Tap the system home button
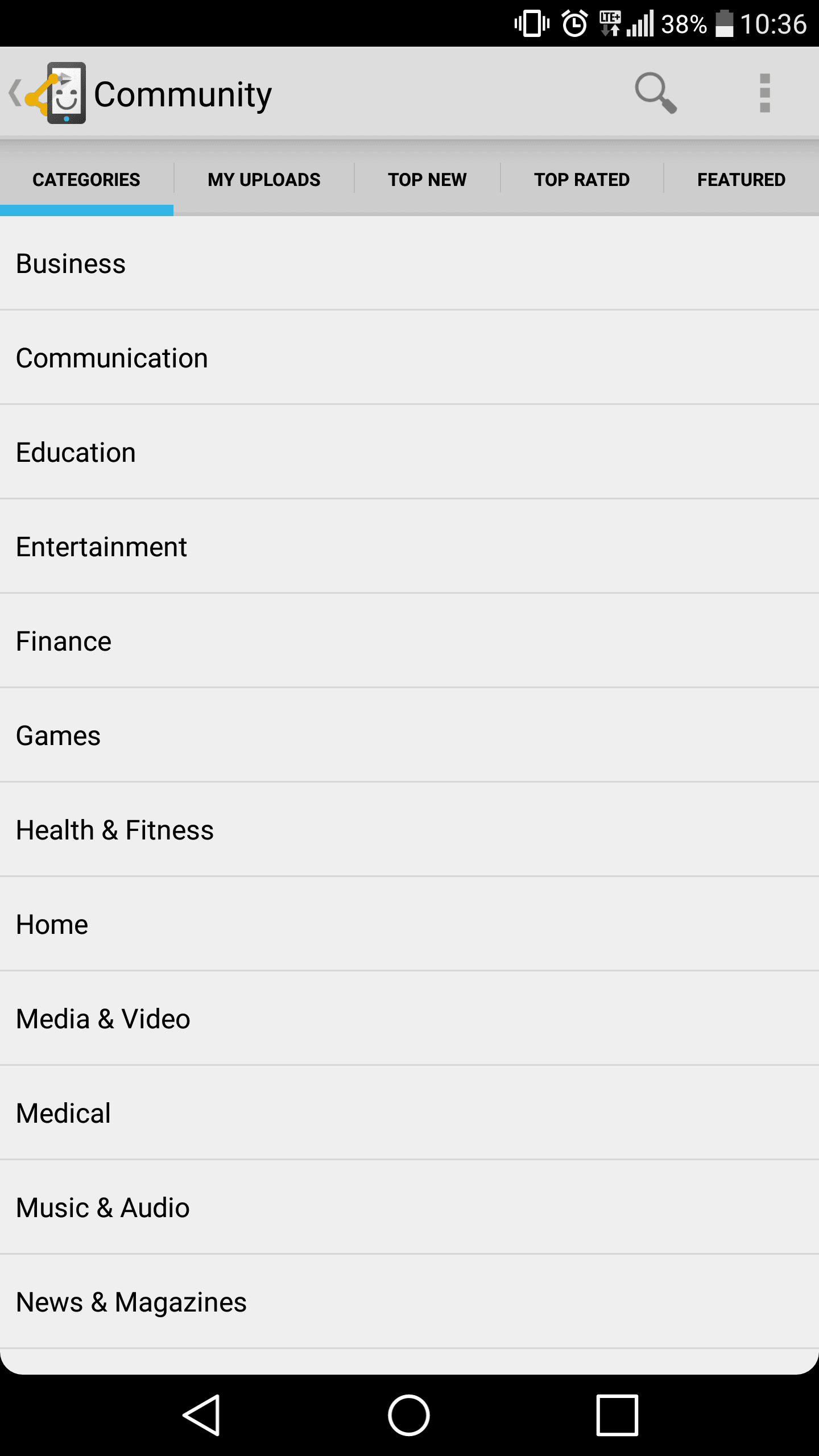The image size is (819, 1456). click(x=409, y=1415)
